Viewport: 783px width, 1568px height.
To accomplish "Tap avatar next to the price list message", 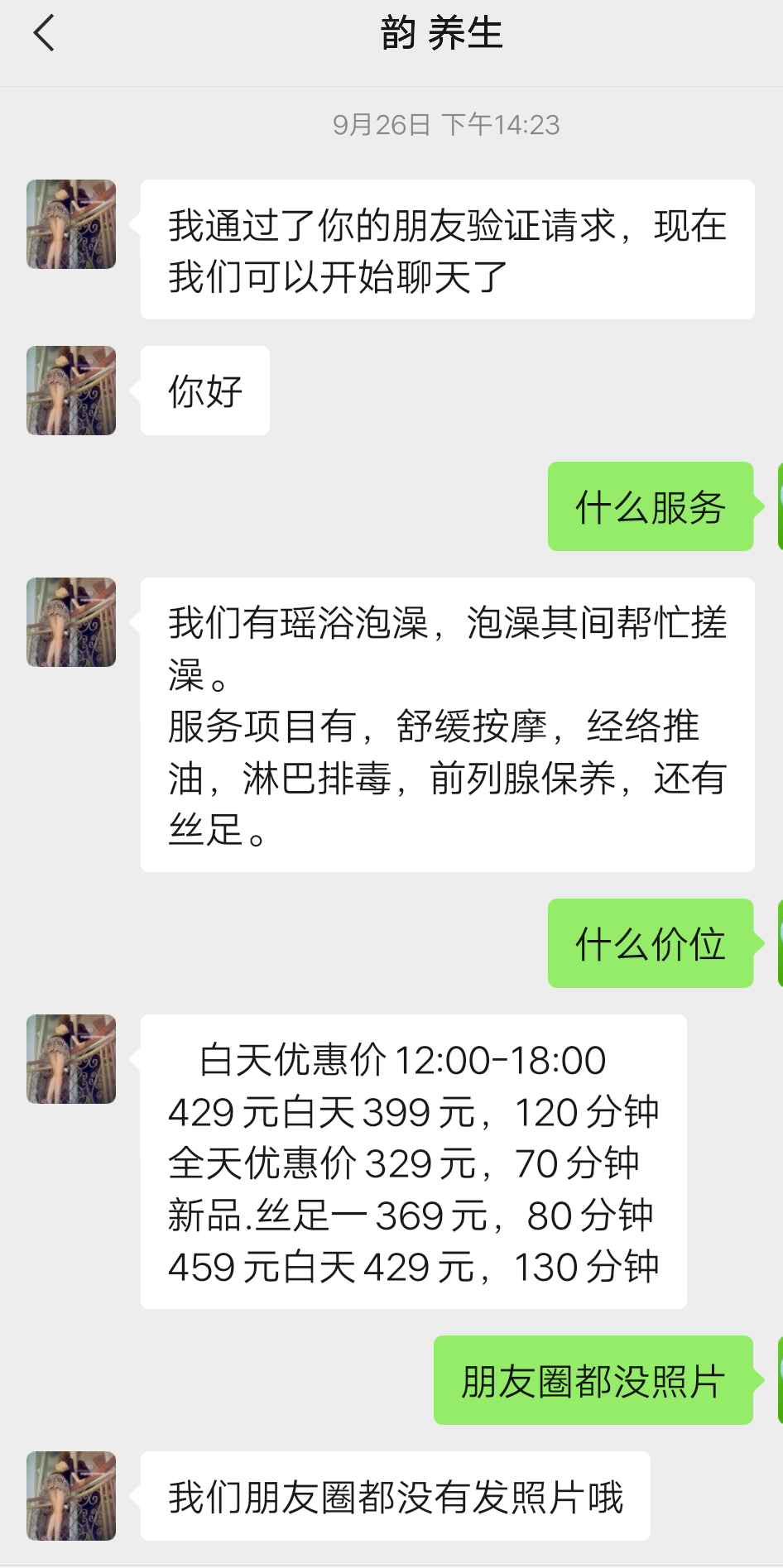I will (70, 1059).
